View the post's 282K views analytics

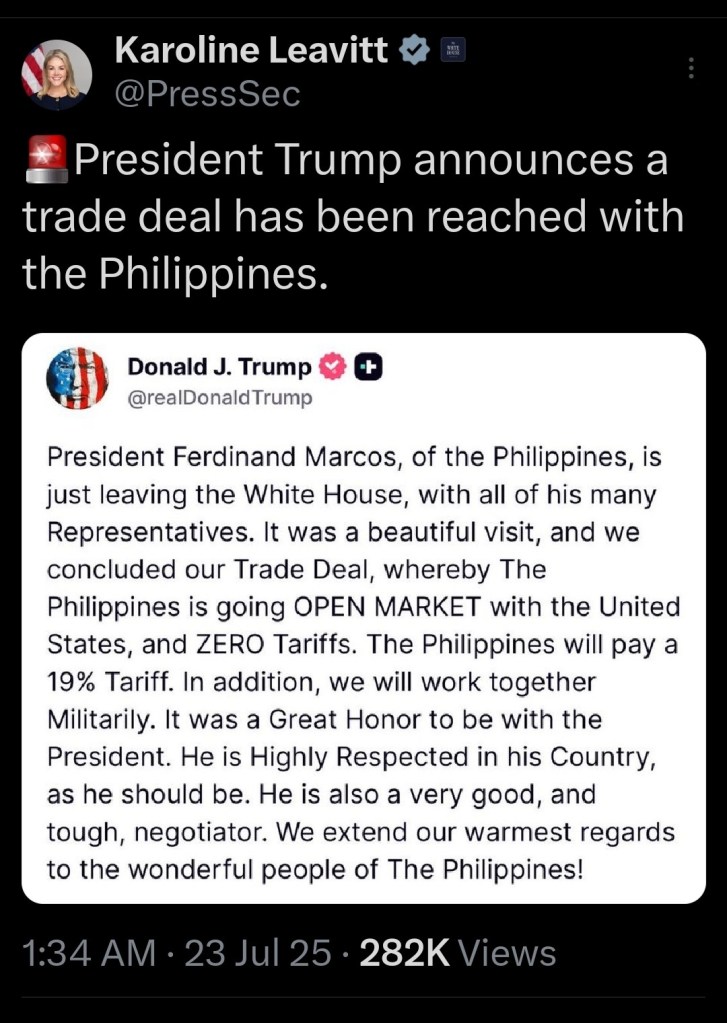tap(456, 953)
